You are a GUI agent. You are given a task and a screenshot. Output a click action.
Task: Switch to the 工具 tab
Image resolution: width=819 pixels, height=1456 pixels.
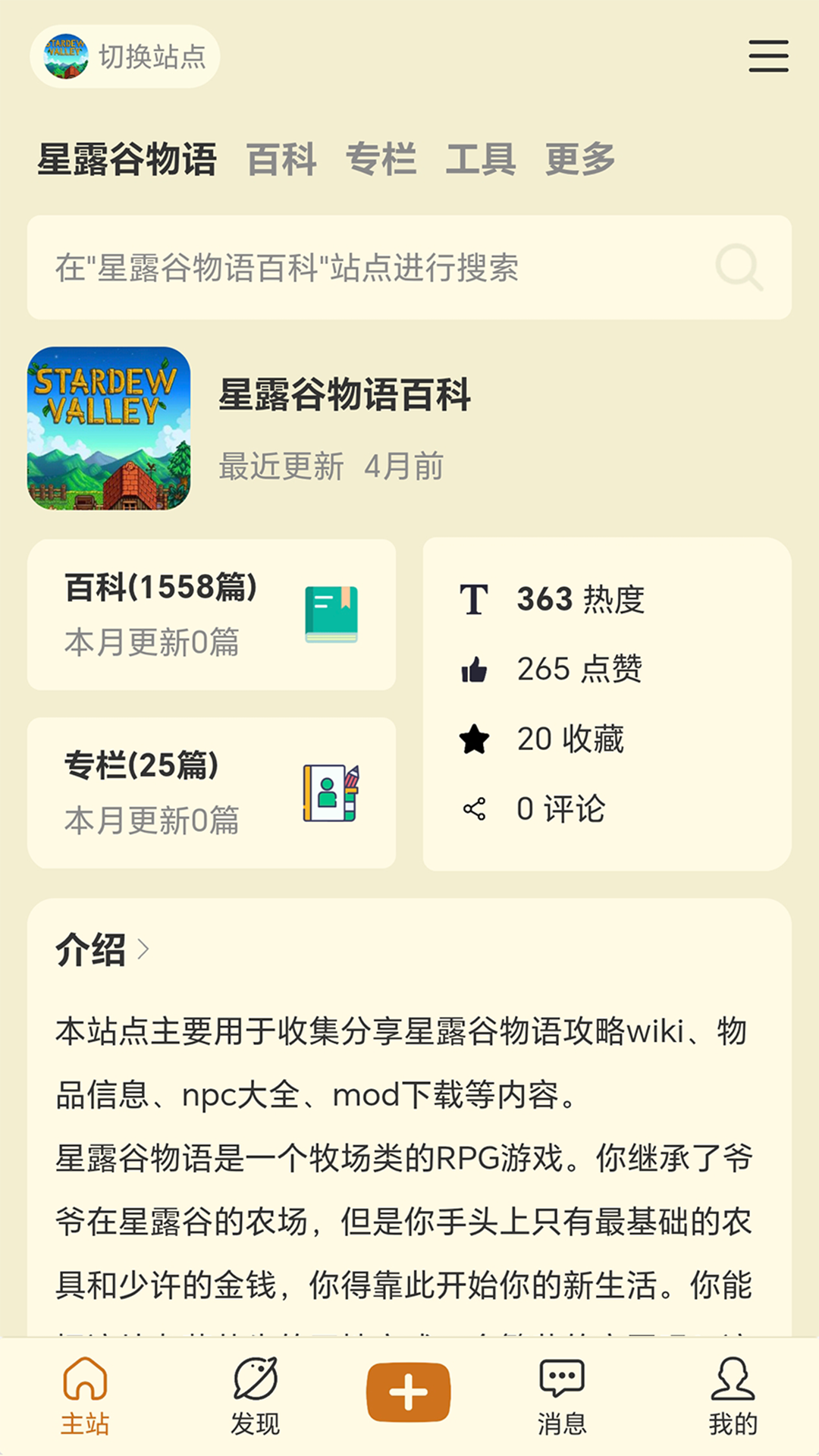483,158
